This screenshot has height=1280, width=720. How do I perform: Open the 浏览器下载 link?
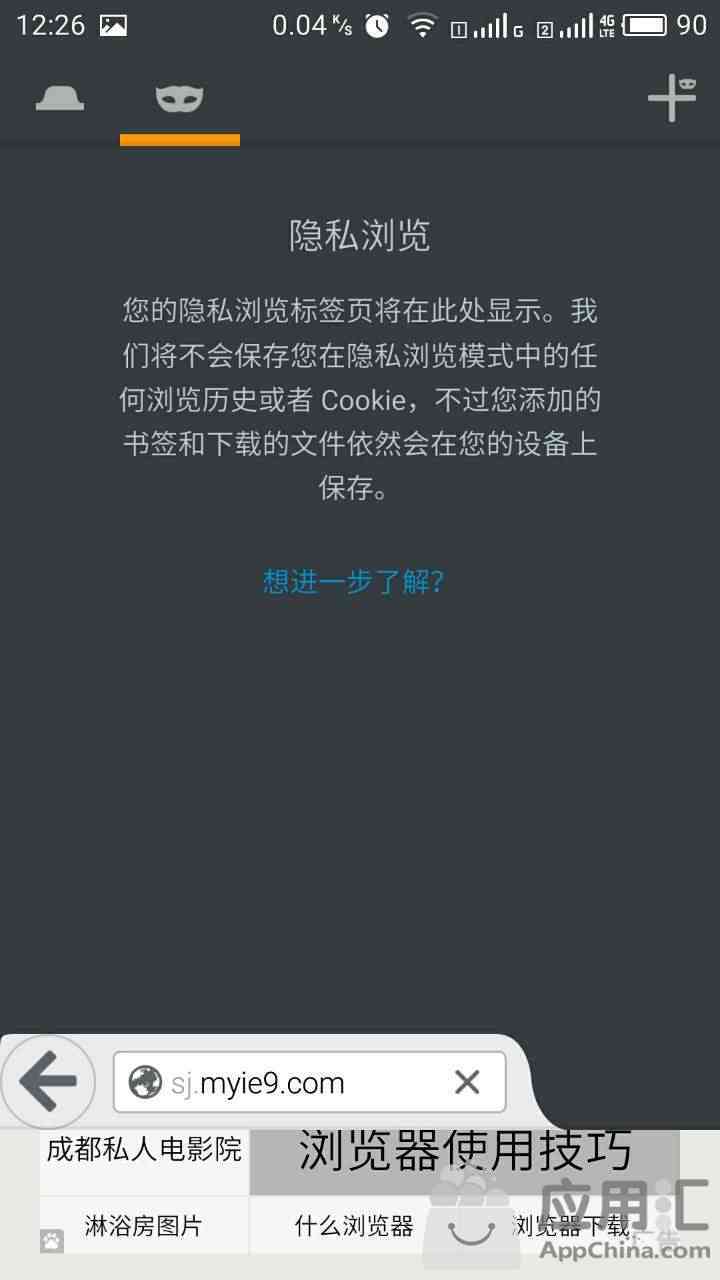pyautogui.click(x=572, y=1226)
